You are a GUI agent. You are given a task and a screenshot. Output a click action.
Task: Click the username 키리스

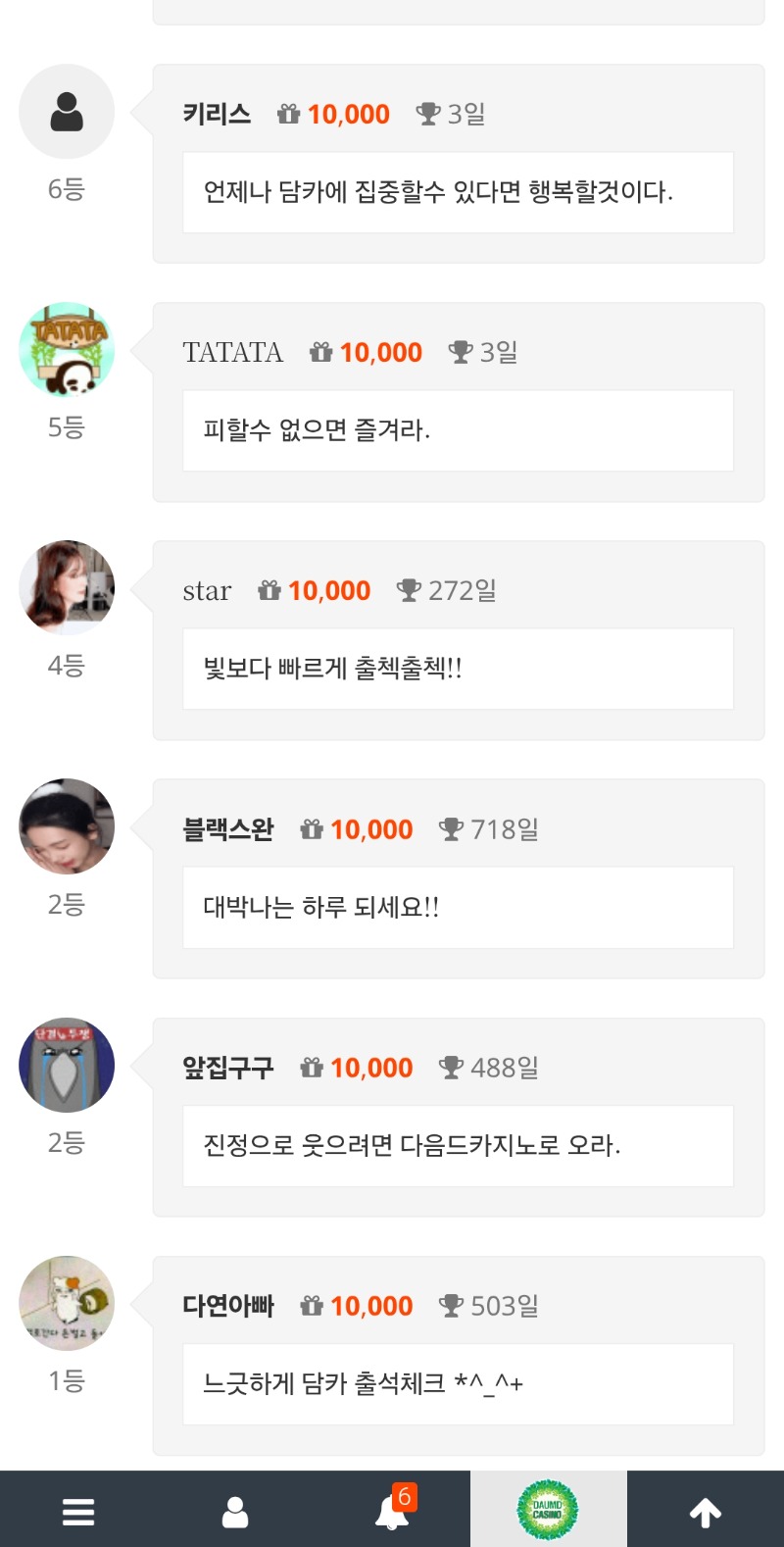click(217, 113)
